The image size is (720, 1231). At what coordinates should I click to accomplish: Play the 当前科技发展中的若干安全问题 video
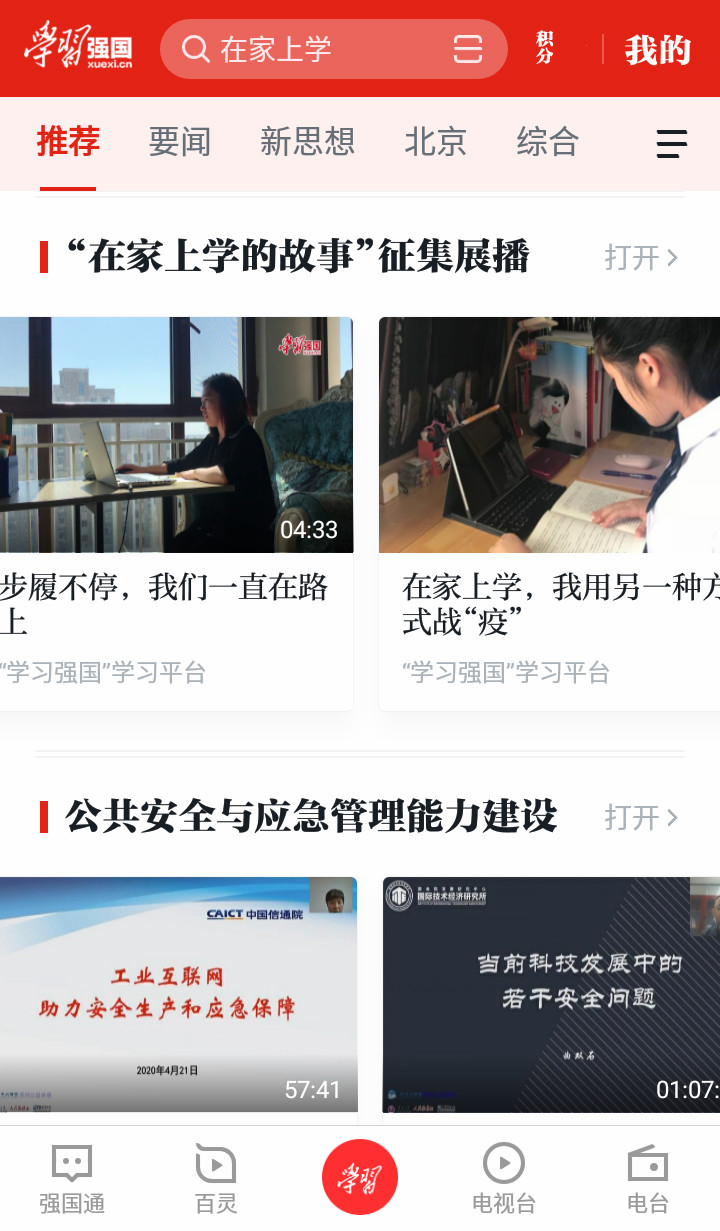coord(552,994)
